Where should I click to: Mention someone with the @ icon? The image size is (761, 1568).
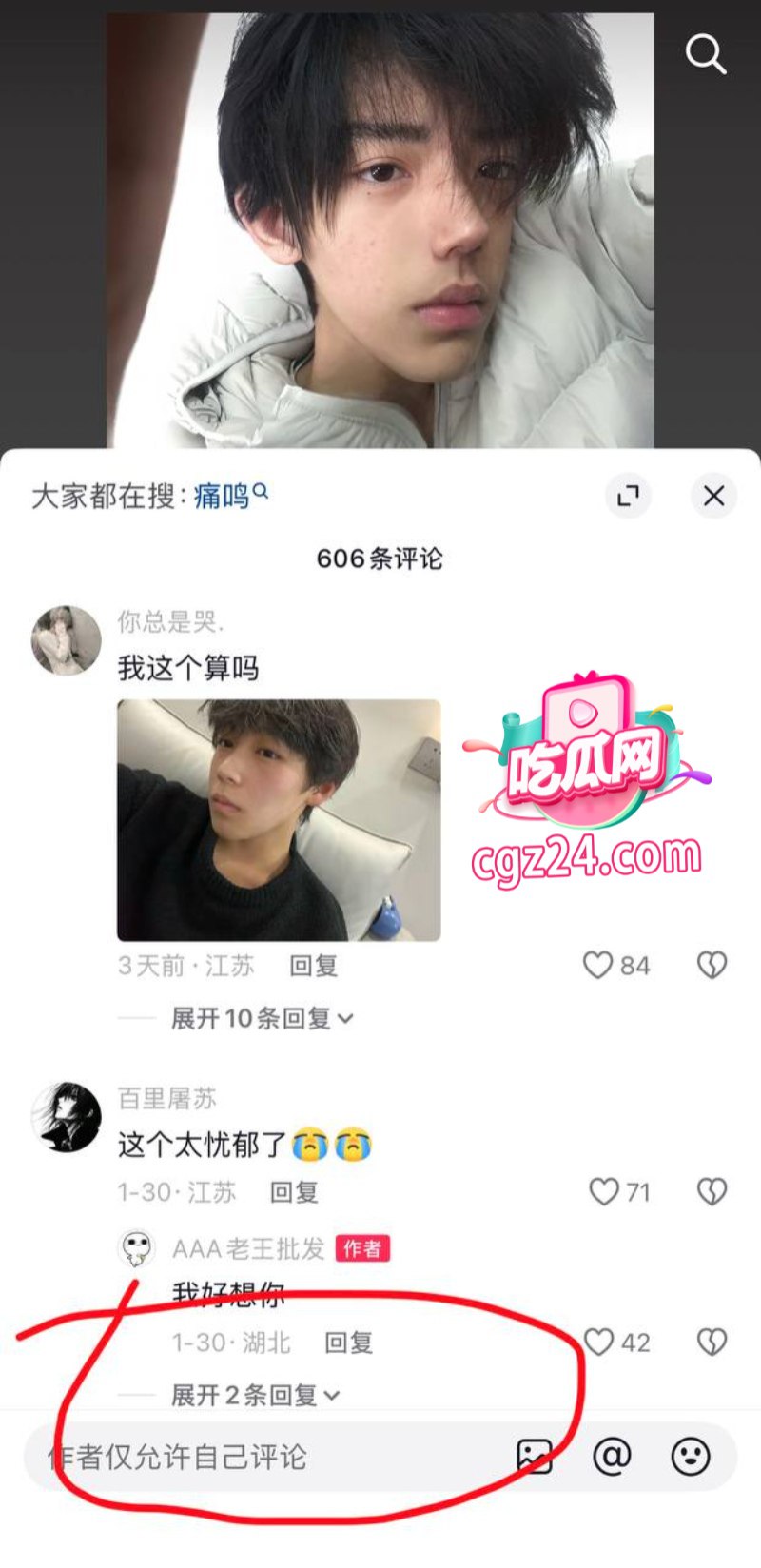tap(612, 1456)
